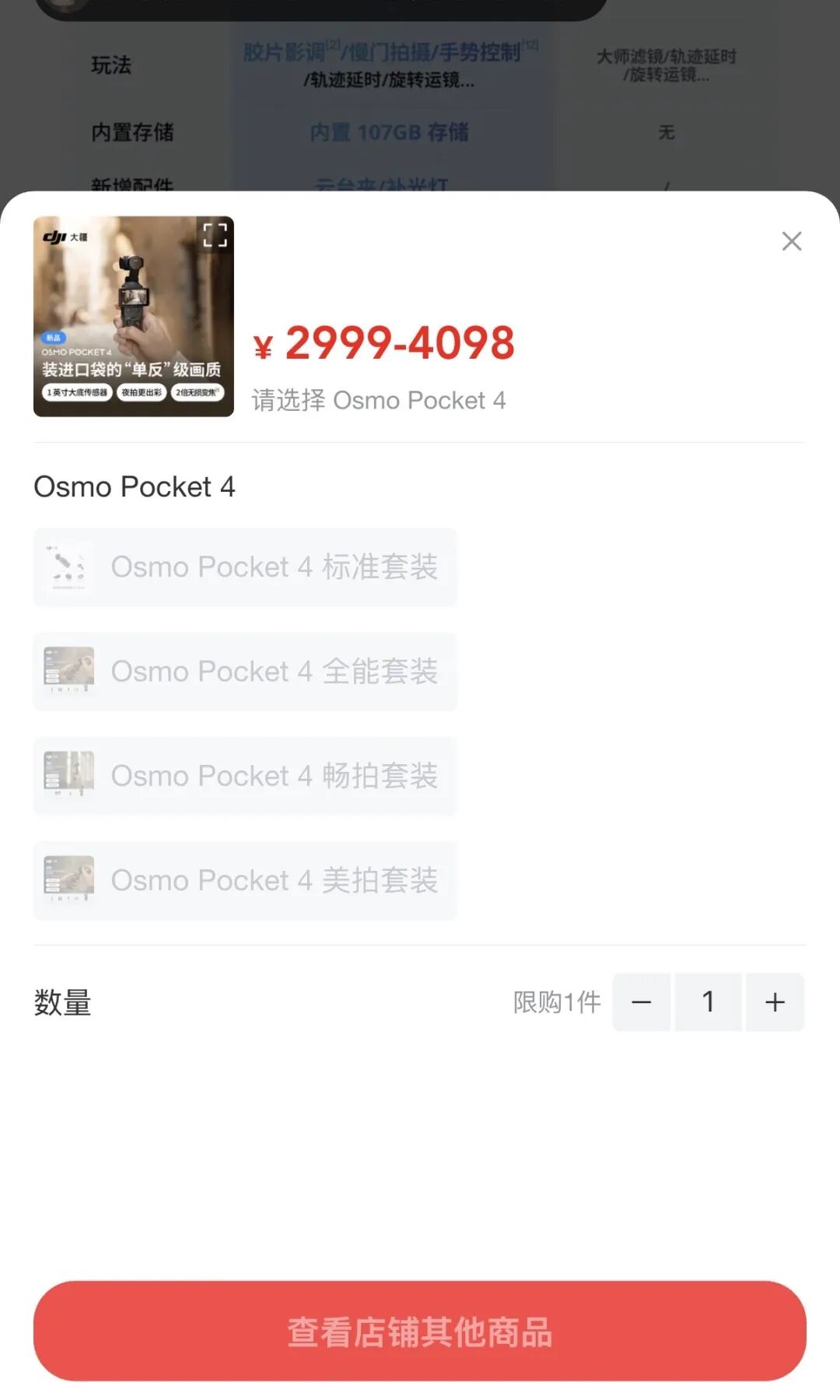The image size is (840, 1400).
Task: Open 查看店铺其他商品
Action: pos(420,1331)
